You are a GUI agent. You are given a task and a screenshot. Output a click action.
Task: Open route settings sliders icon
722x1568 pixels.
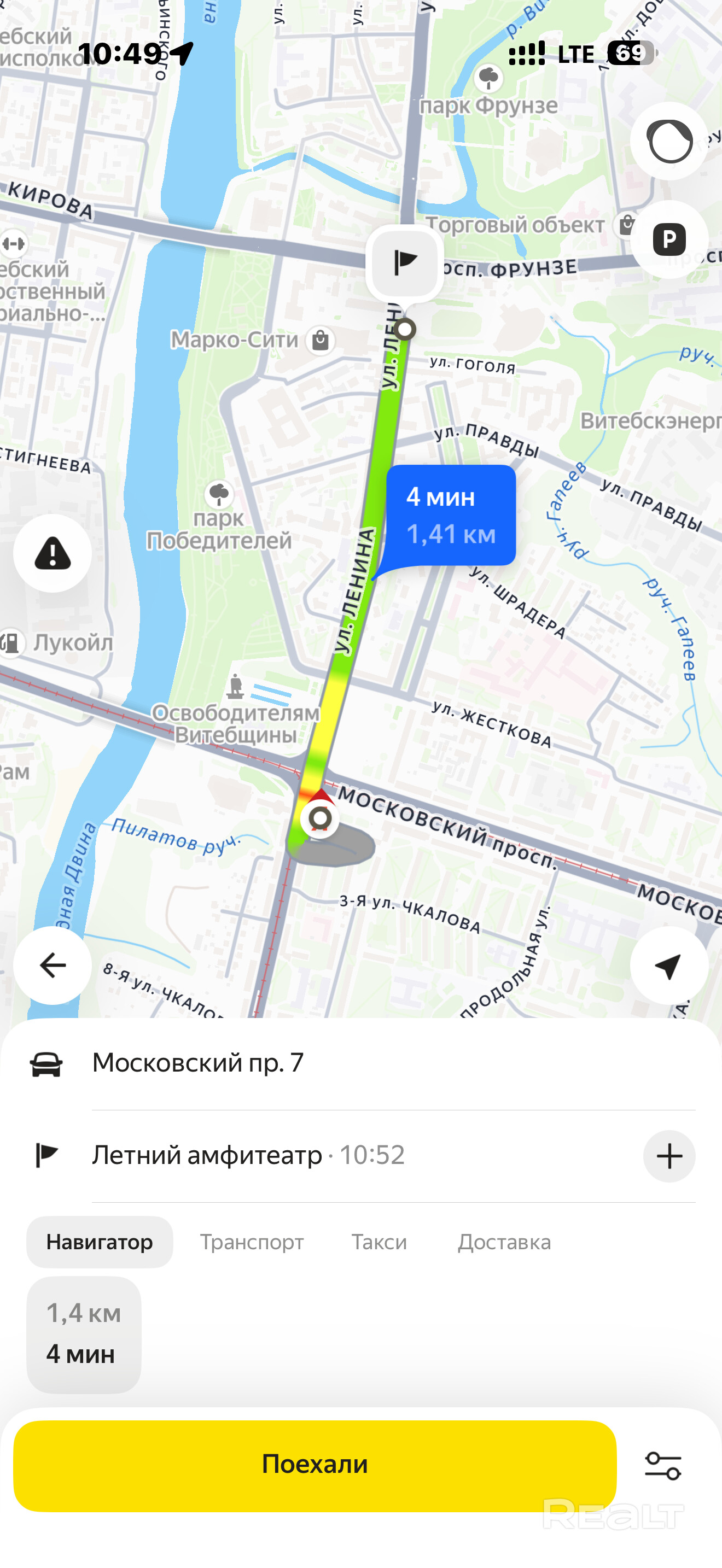(x=663, y=1465)
